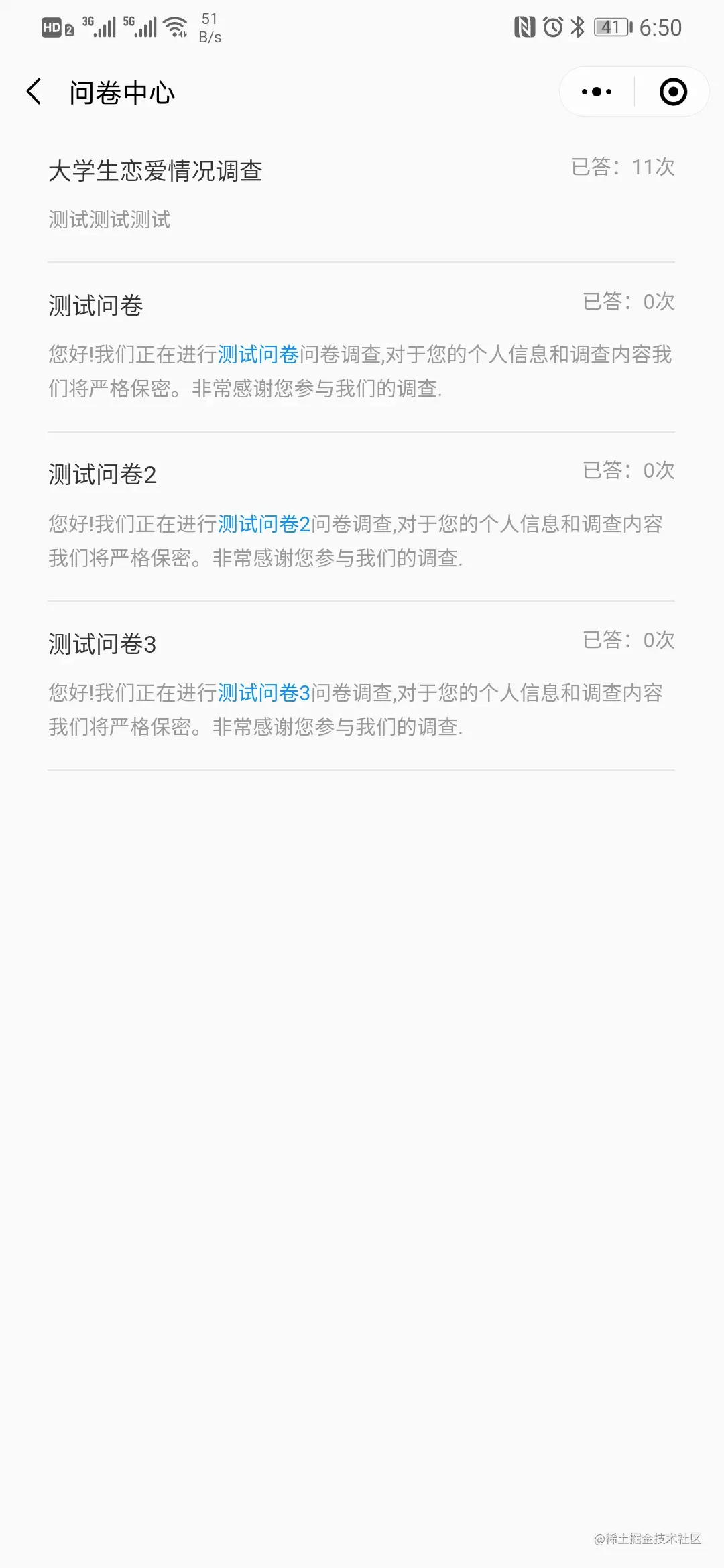Open the 测试问卷3 questionnaire
The image size is (724, 1568).
pos(103,645)
